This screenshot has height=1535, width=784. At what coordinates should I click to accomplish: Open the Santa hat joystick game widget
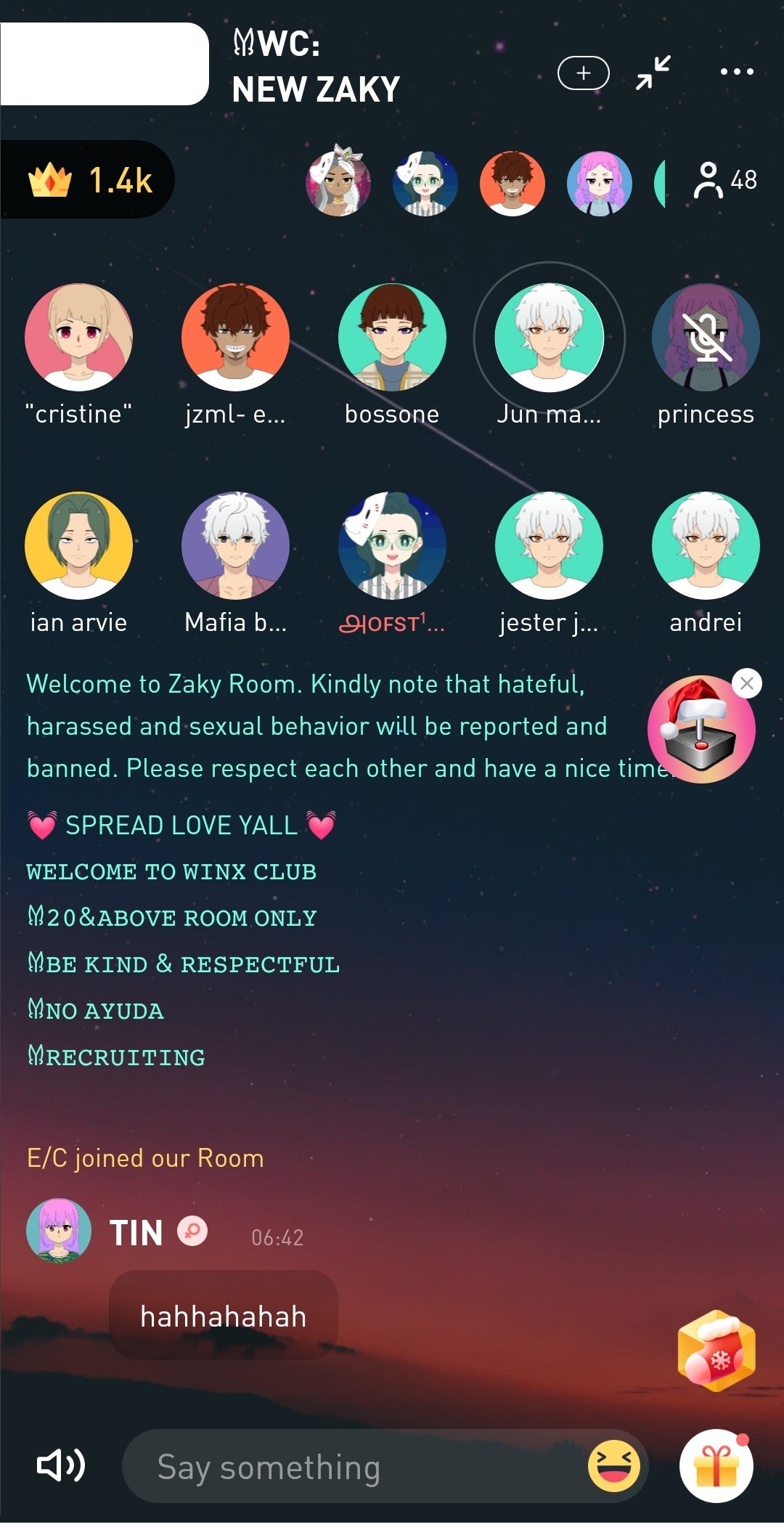[x=699, y=730]
